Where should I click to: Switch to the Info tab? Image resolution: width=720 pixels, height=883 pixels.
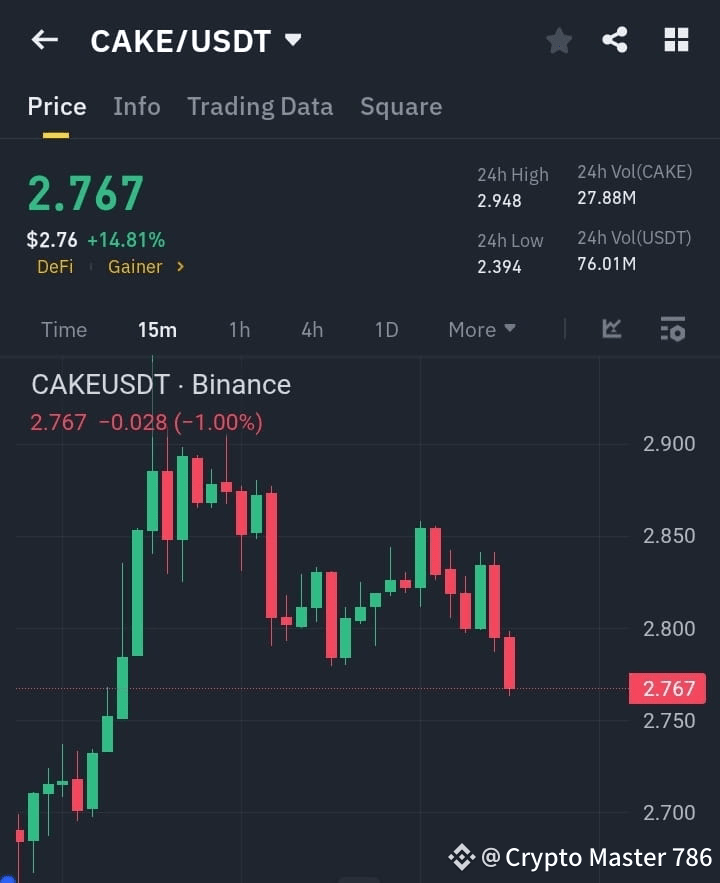click(x=137, y=106)
